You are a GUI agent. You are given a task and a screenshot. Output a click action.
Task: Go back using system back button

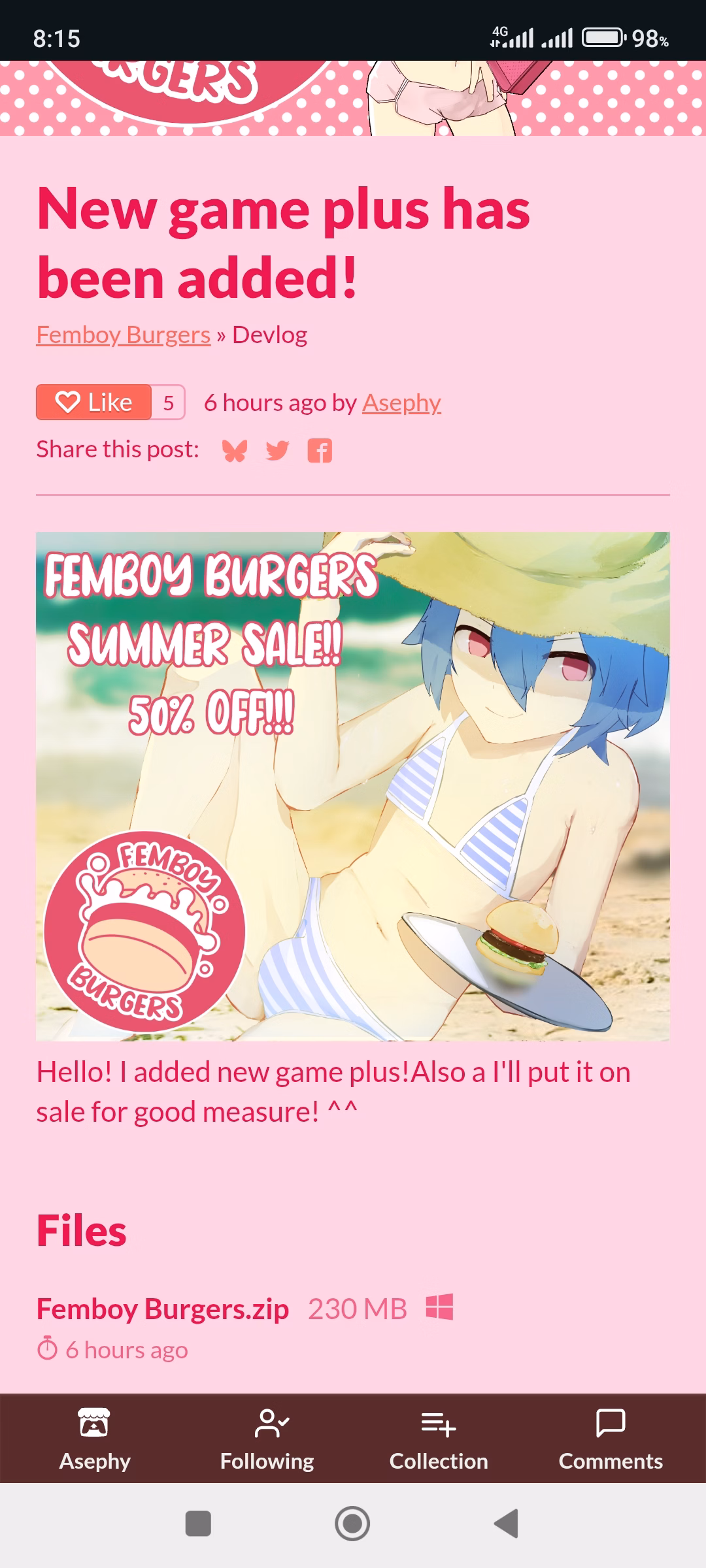tap(507, 1524)
